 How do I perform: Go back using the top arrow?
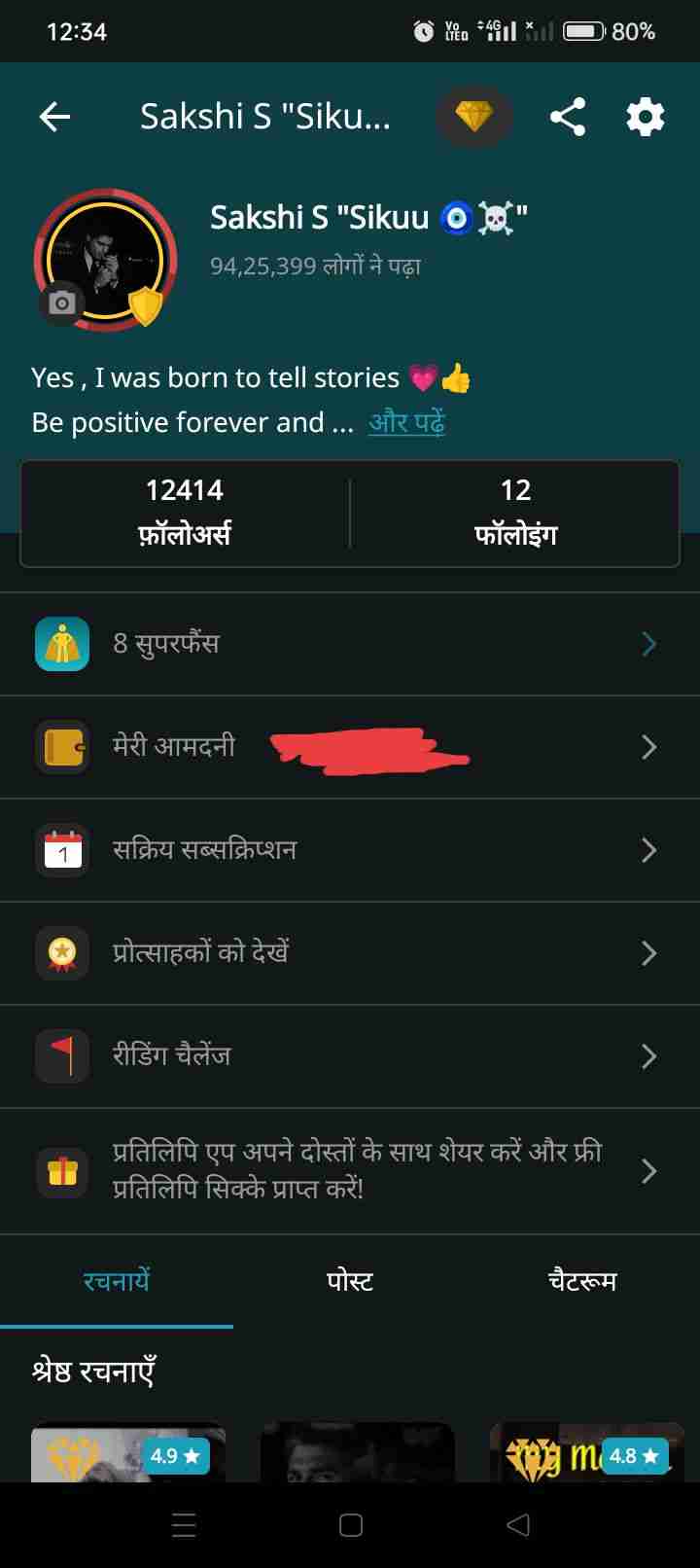coord(55,118)
